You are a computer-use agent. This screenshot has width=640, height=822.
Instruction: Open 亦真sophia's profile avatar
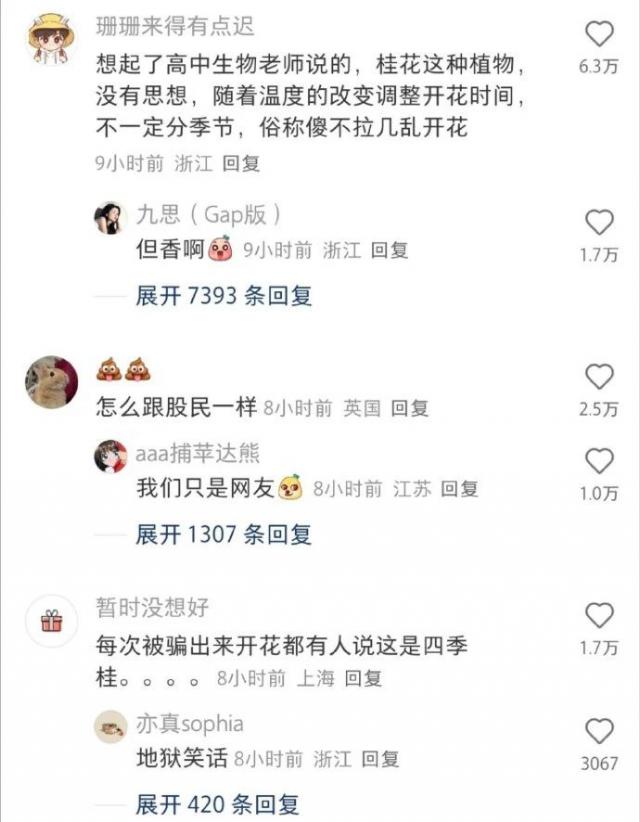coord(110,727)
